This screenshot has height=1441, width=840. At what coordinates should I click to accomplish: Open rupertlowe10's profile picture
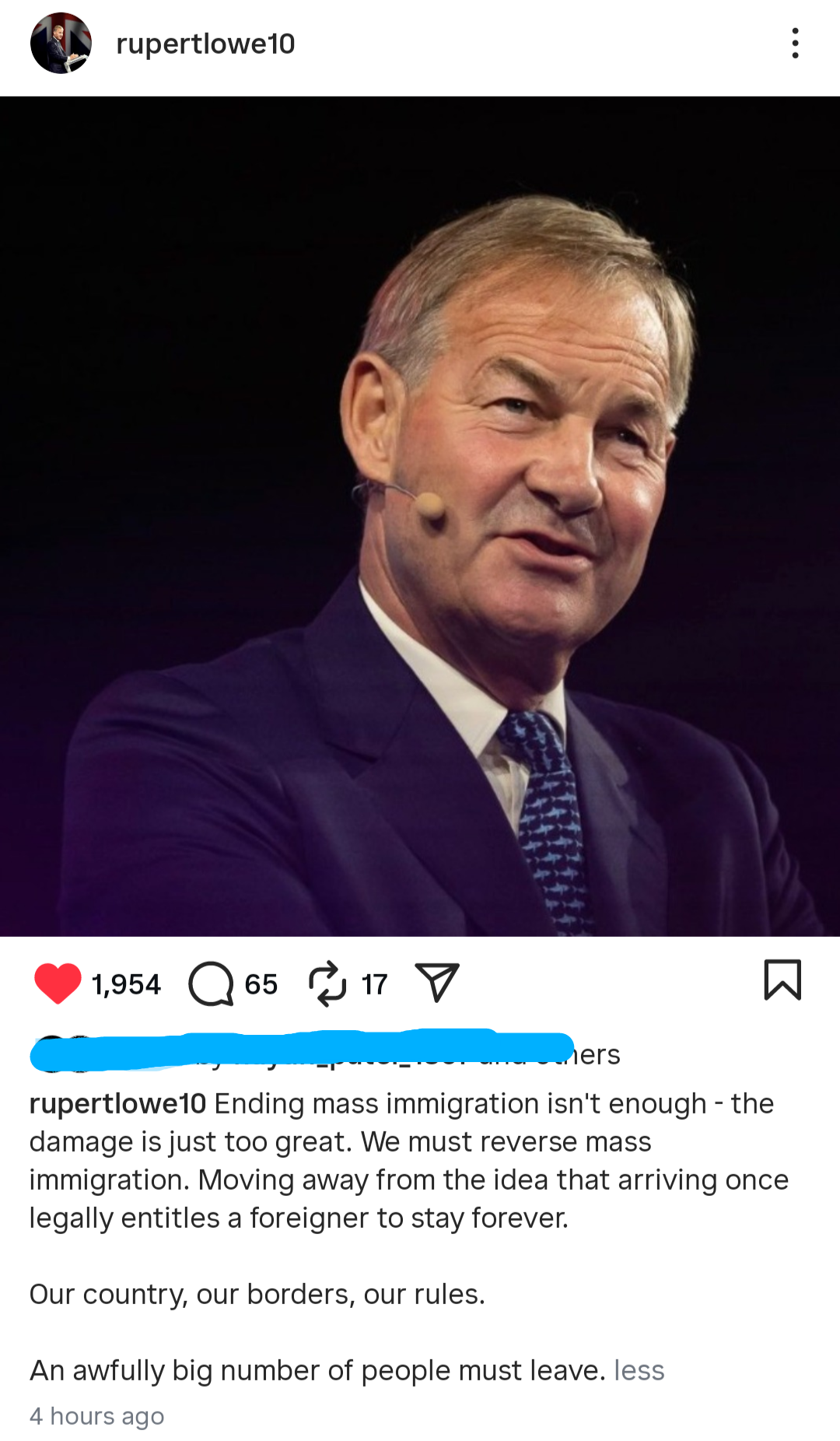click(x=61, y=44)
